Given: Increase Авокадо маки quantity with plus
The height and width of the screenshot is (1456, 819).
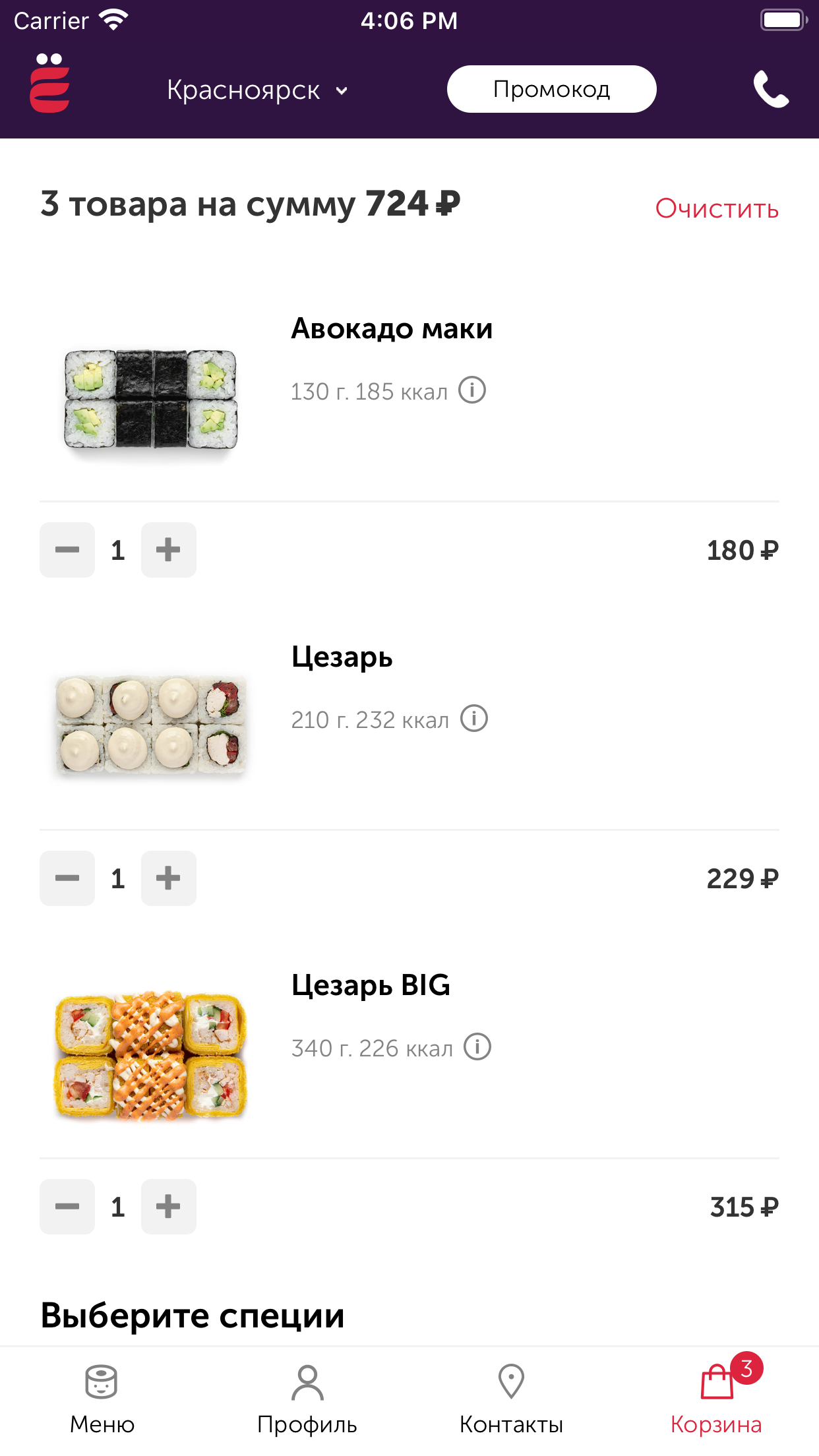Looking at the screenshot, I should (x=168, y=549).
